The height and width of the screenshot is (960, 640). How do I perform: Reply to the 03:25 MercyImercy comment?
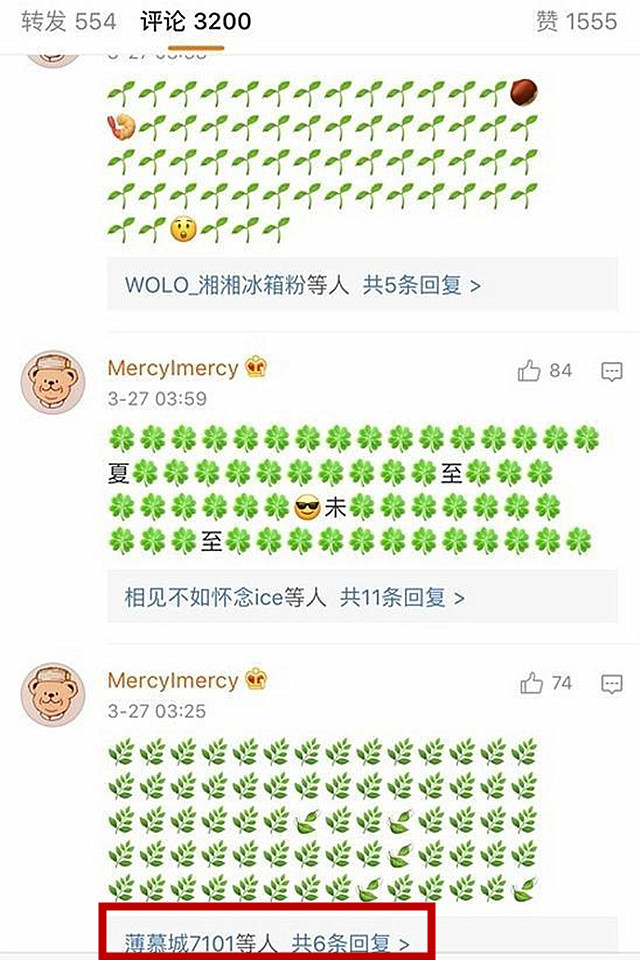tap(612, 683)
